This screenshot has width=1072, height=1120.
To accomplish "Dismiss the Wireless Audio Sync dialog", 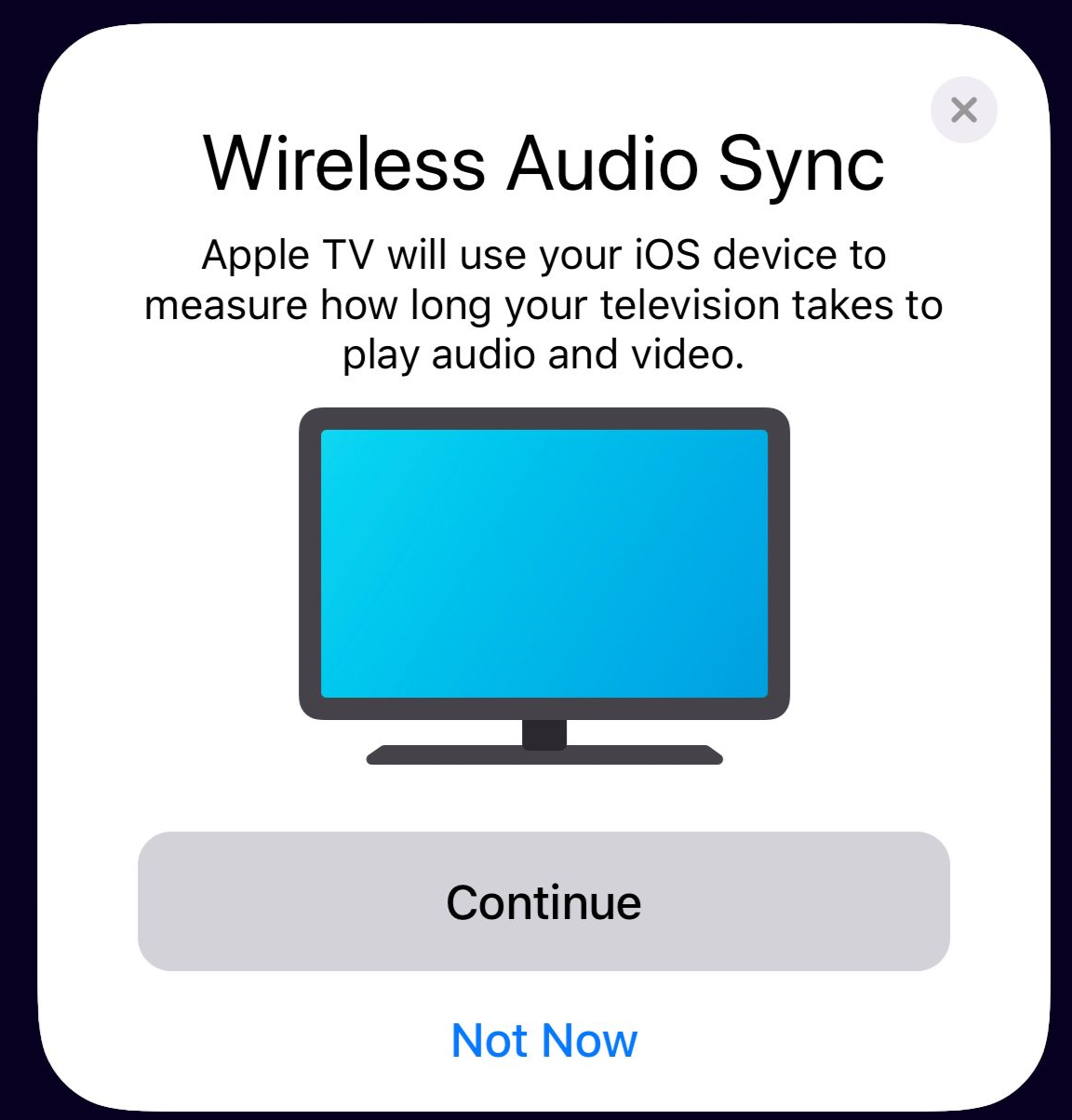I will pos(963,110).
